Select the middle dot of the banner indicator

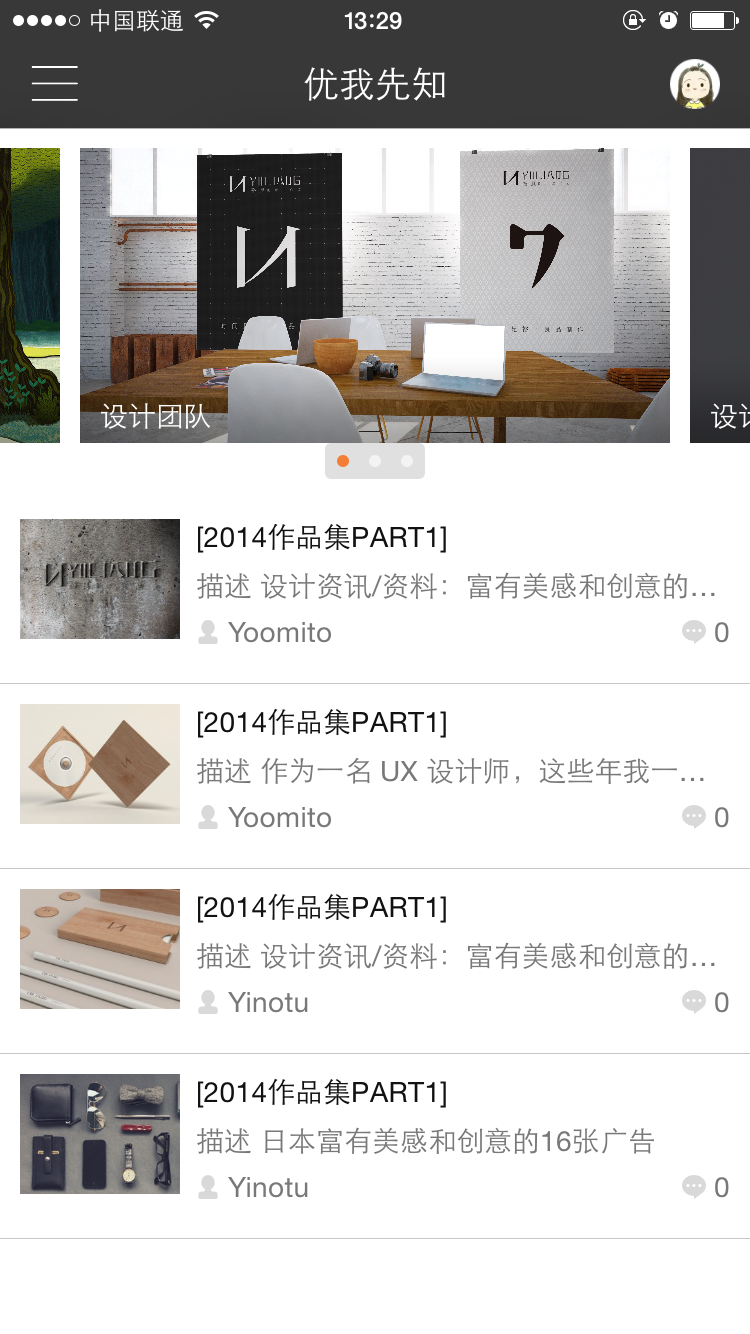[375, 461]
